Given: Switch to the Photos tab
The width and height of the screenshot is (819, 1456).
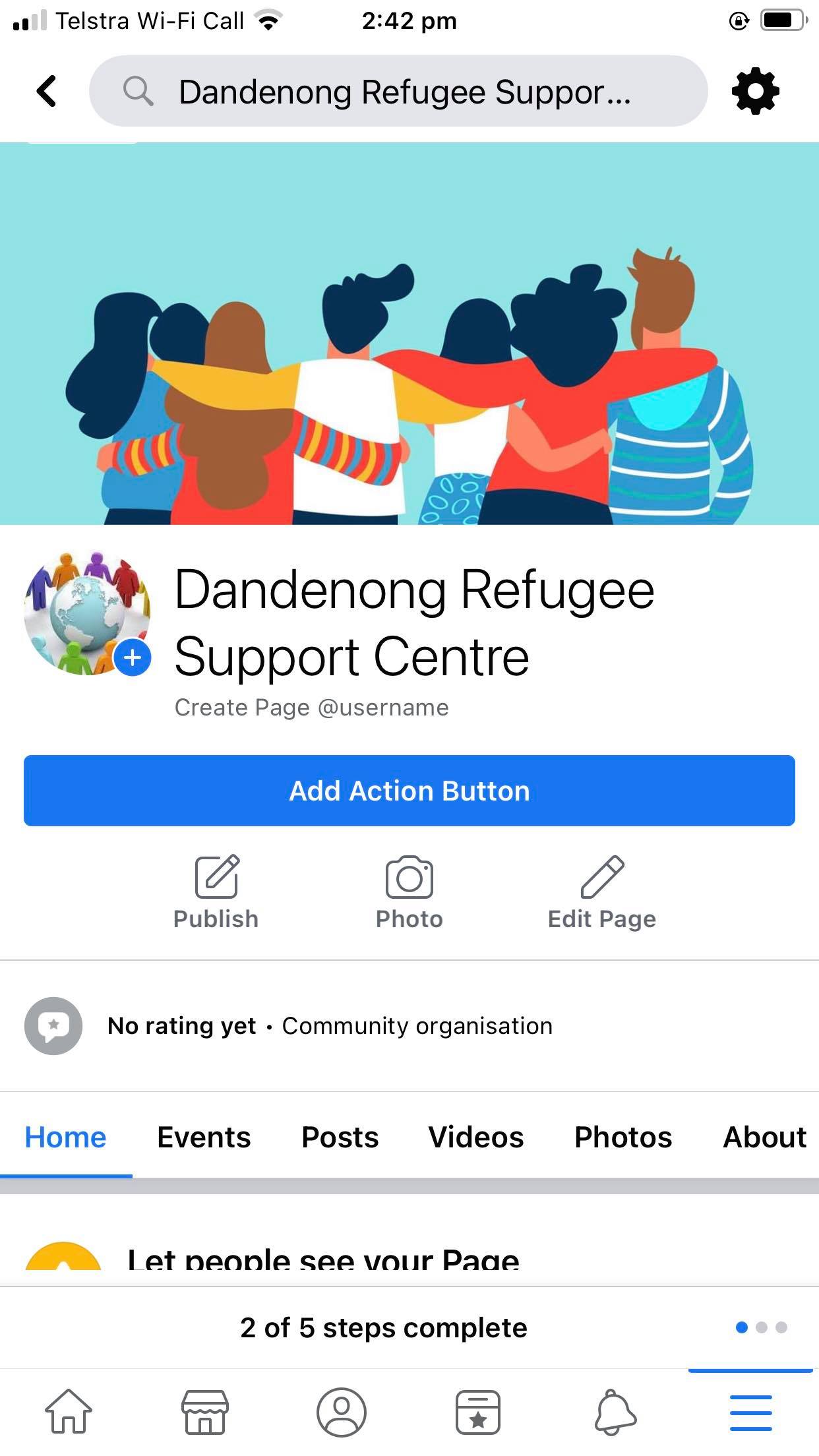Looking at the screenshot, I should click(622, 1137).
